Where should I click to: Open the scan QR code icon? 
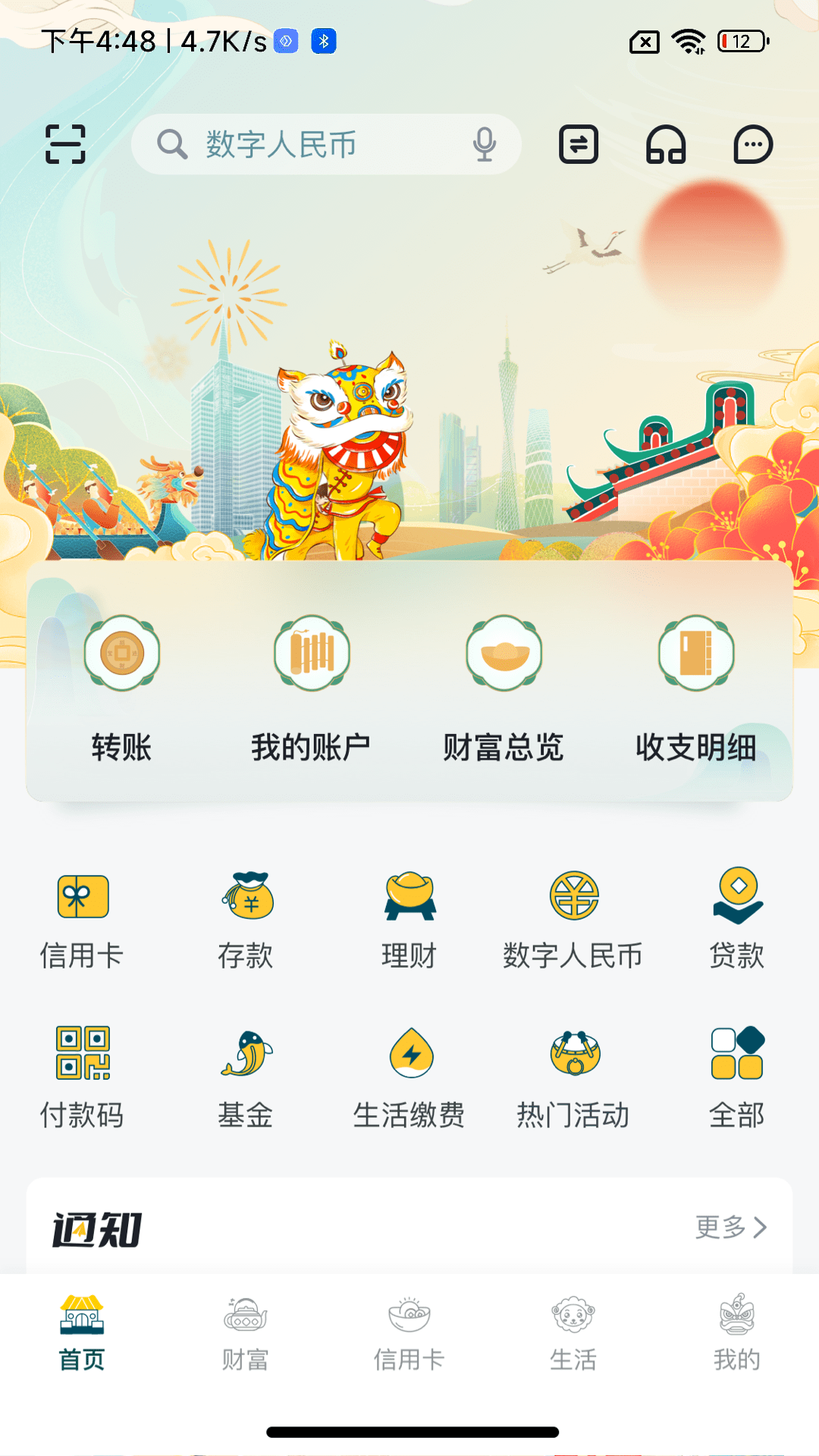tap(65, 144)
